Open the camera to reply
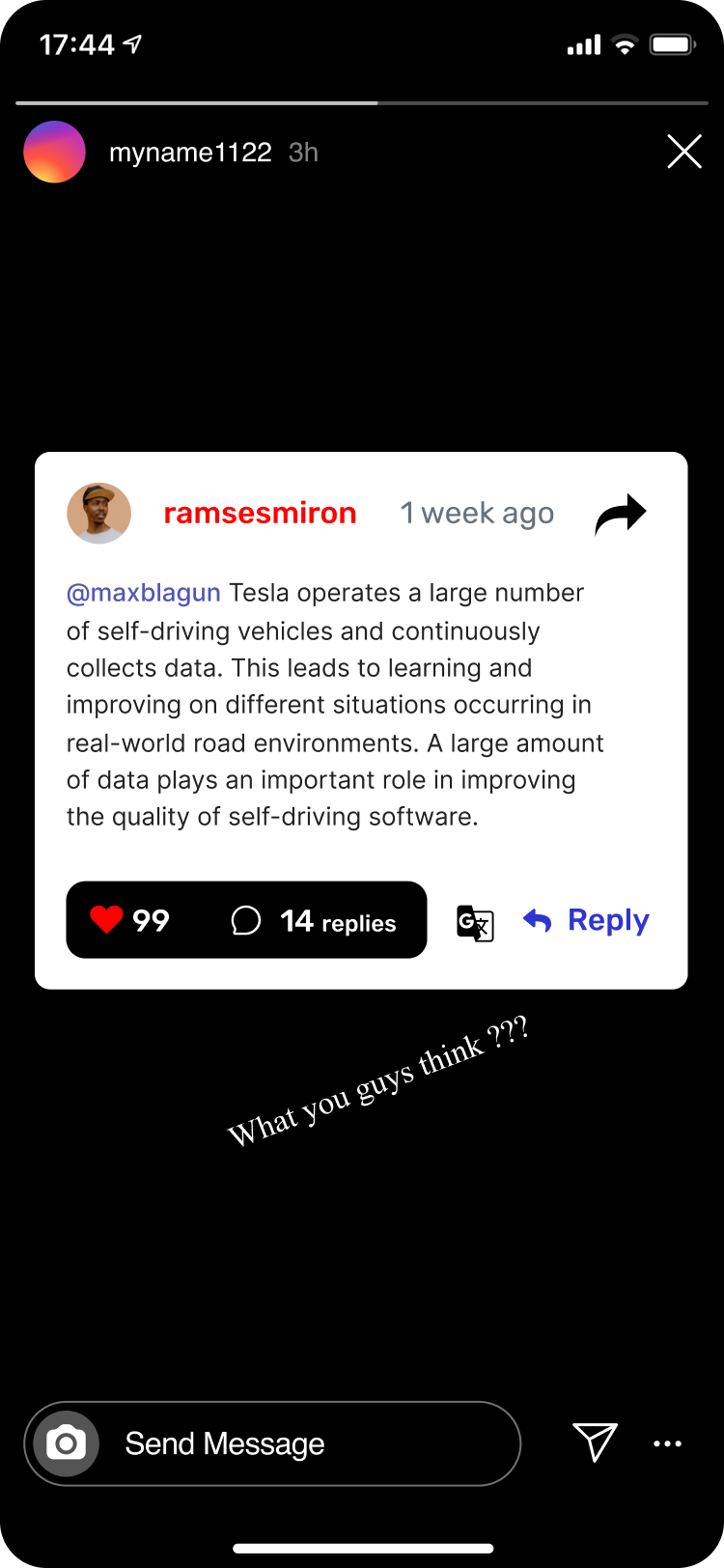Image resolution: width=724 pixels, height=1568 pixels. [x=67, y=1443]
